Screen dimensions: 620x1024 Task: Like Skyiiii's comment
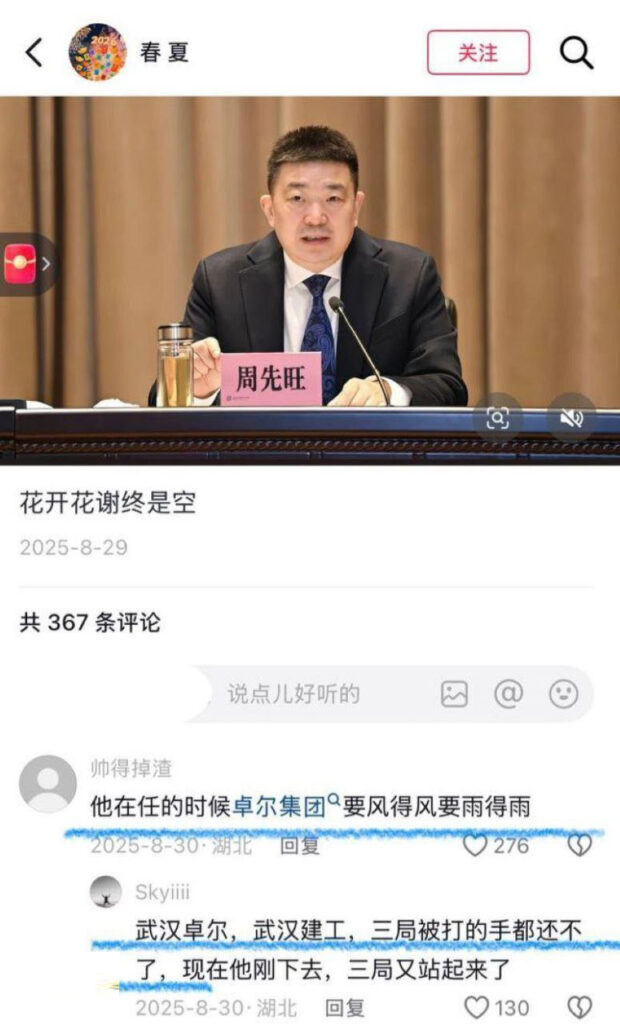click(477, 1007)
